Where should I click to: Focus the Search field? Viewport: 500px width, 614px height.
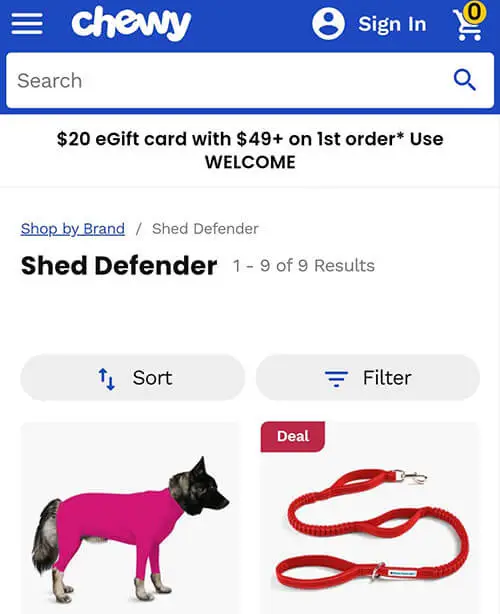pos(250,80)
